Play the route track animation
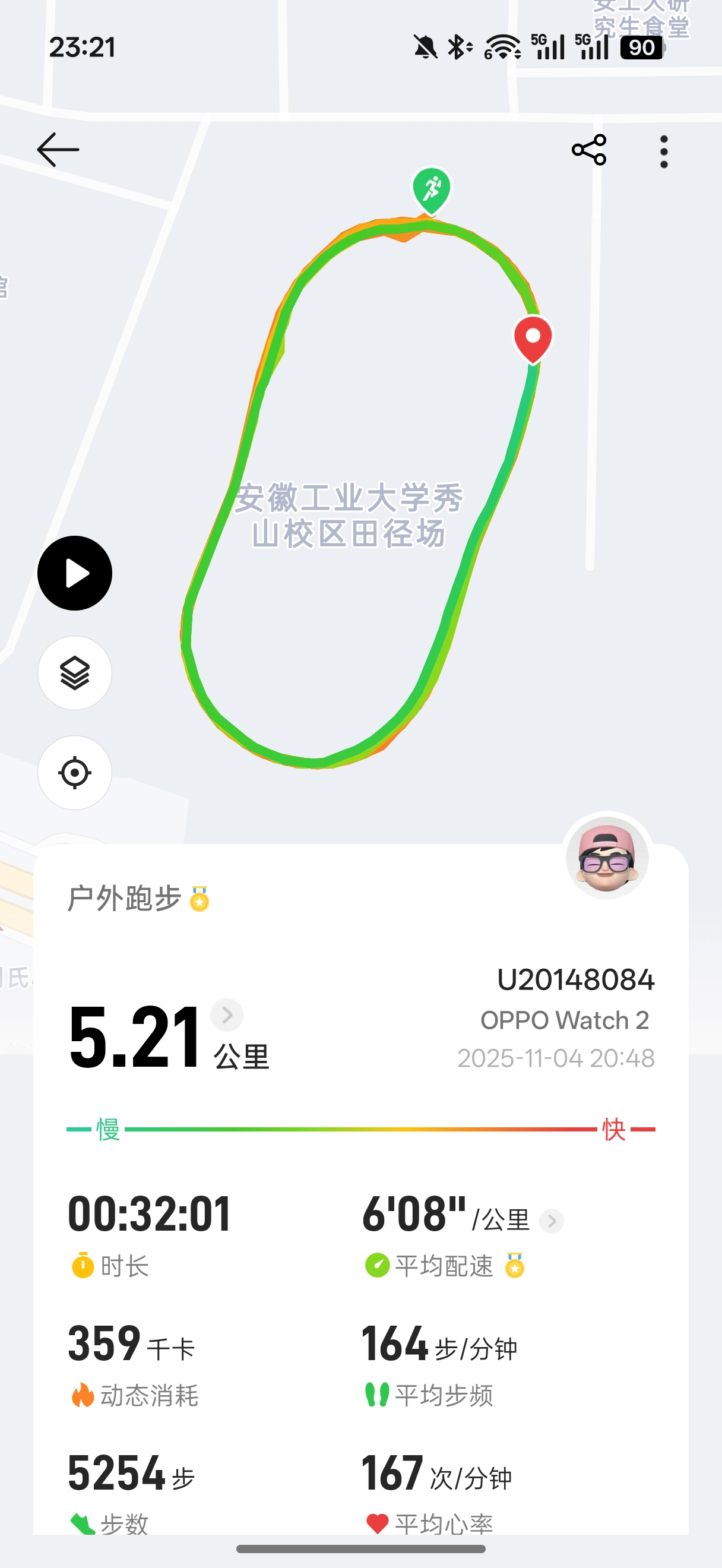 pyautogui.click(x=75, y=573)
